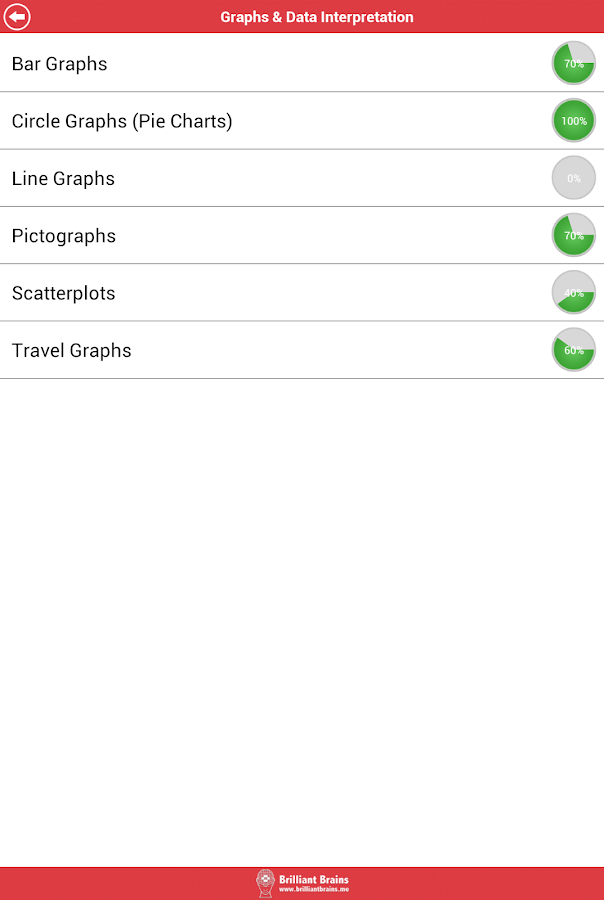
Task: Open the Bar Graphs topic
Action: [60, 64]
